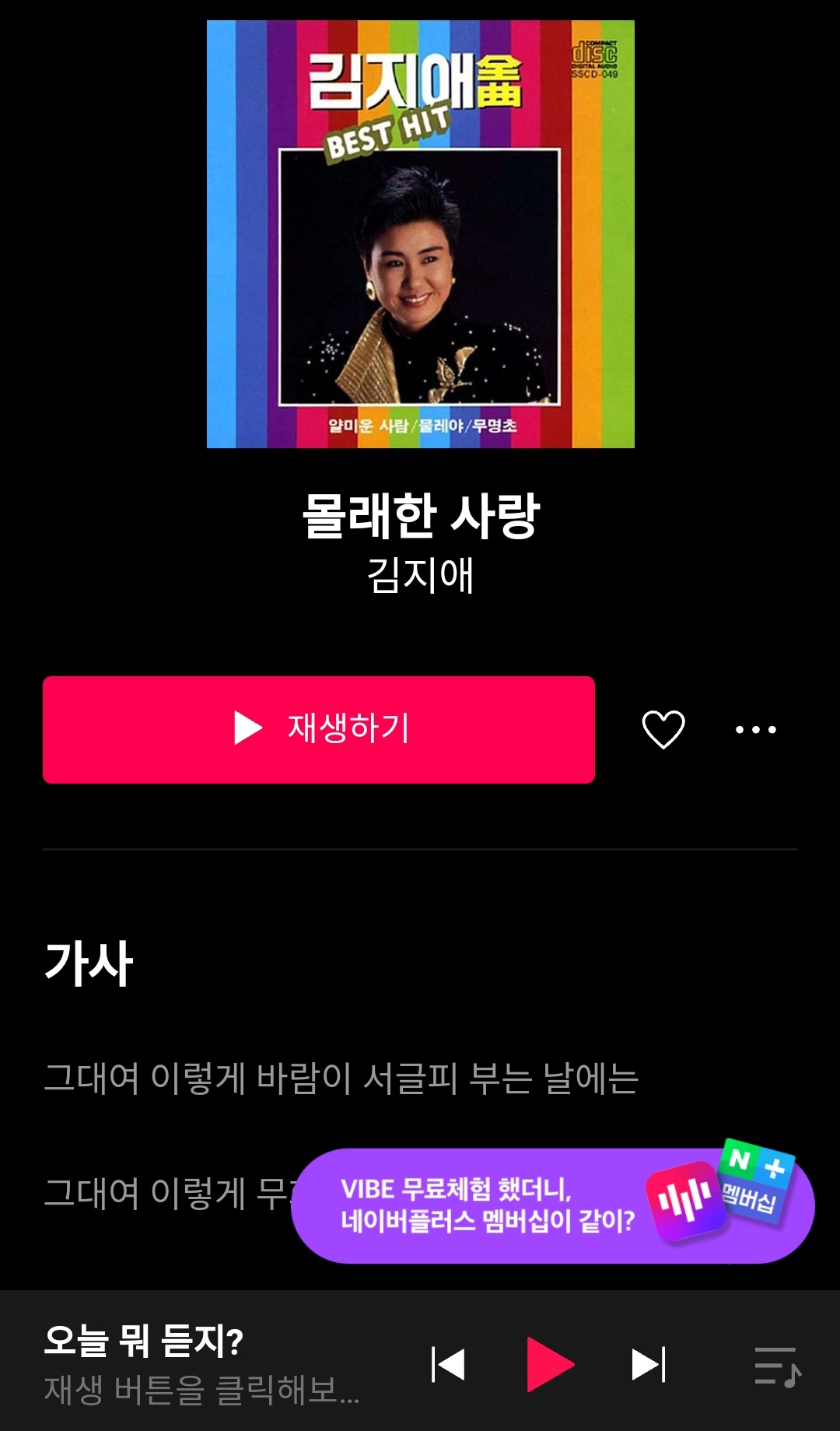Open the 오늘 뭐 듣지? mini player
This screenshot has width=840, height=1431.
pos(202,1364)
